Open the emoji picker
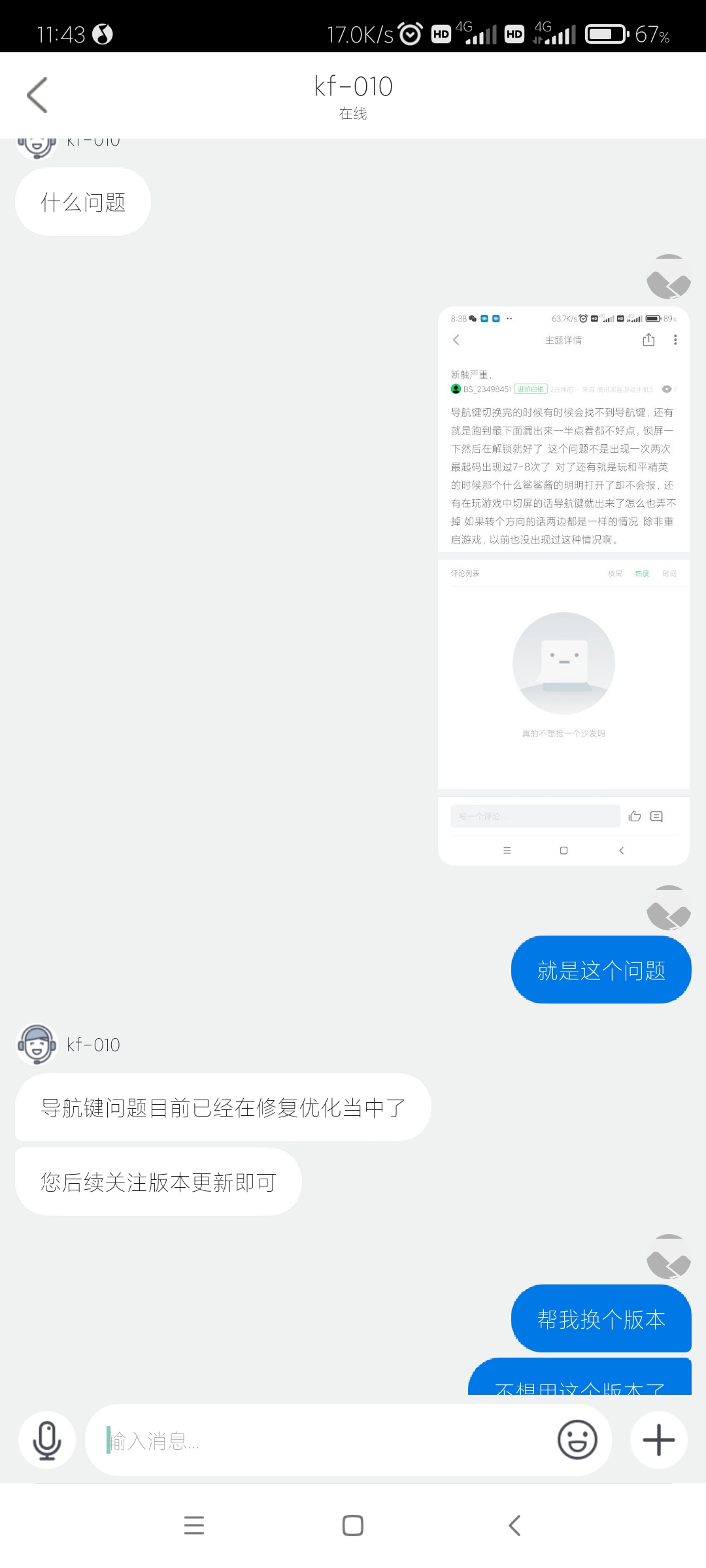 point(577,1440)
